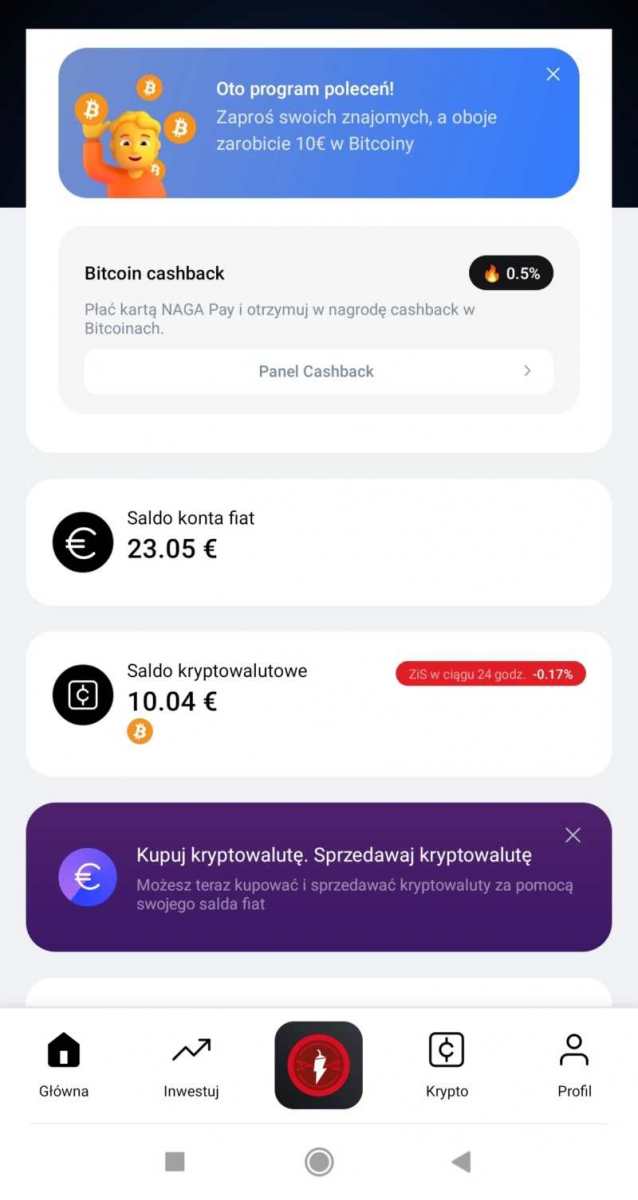Go to the system home screen
Viewport: 638px width, 1200px height.
319,1161
